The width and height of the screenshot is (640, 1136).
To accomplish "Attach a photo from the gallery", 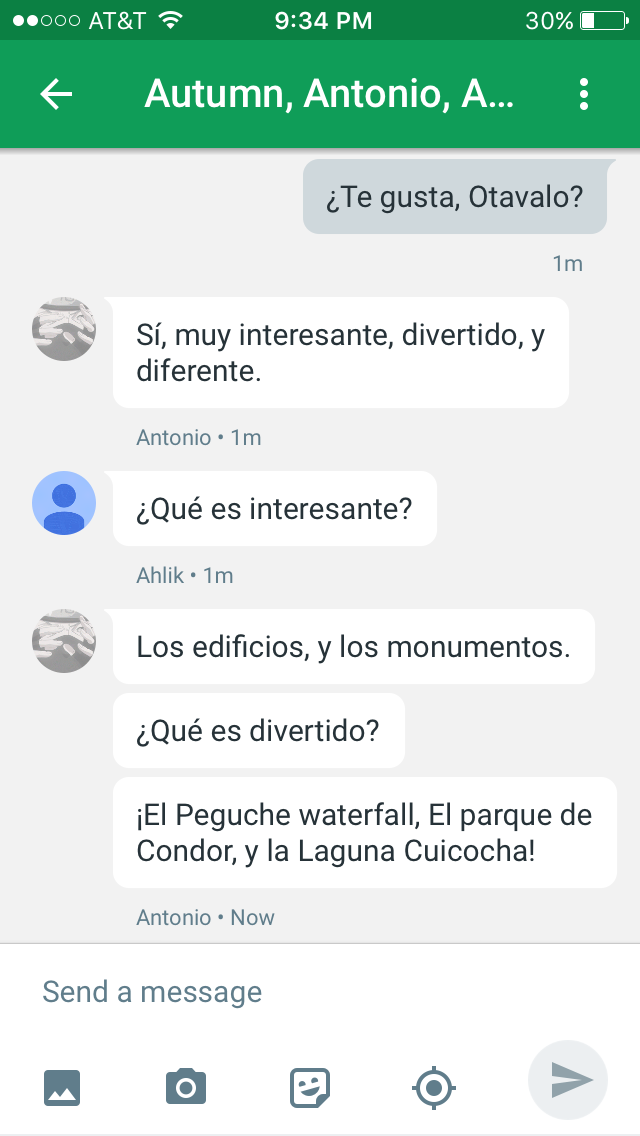I will (62, 1086).
